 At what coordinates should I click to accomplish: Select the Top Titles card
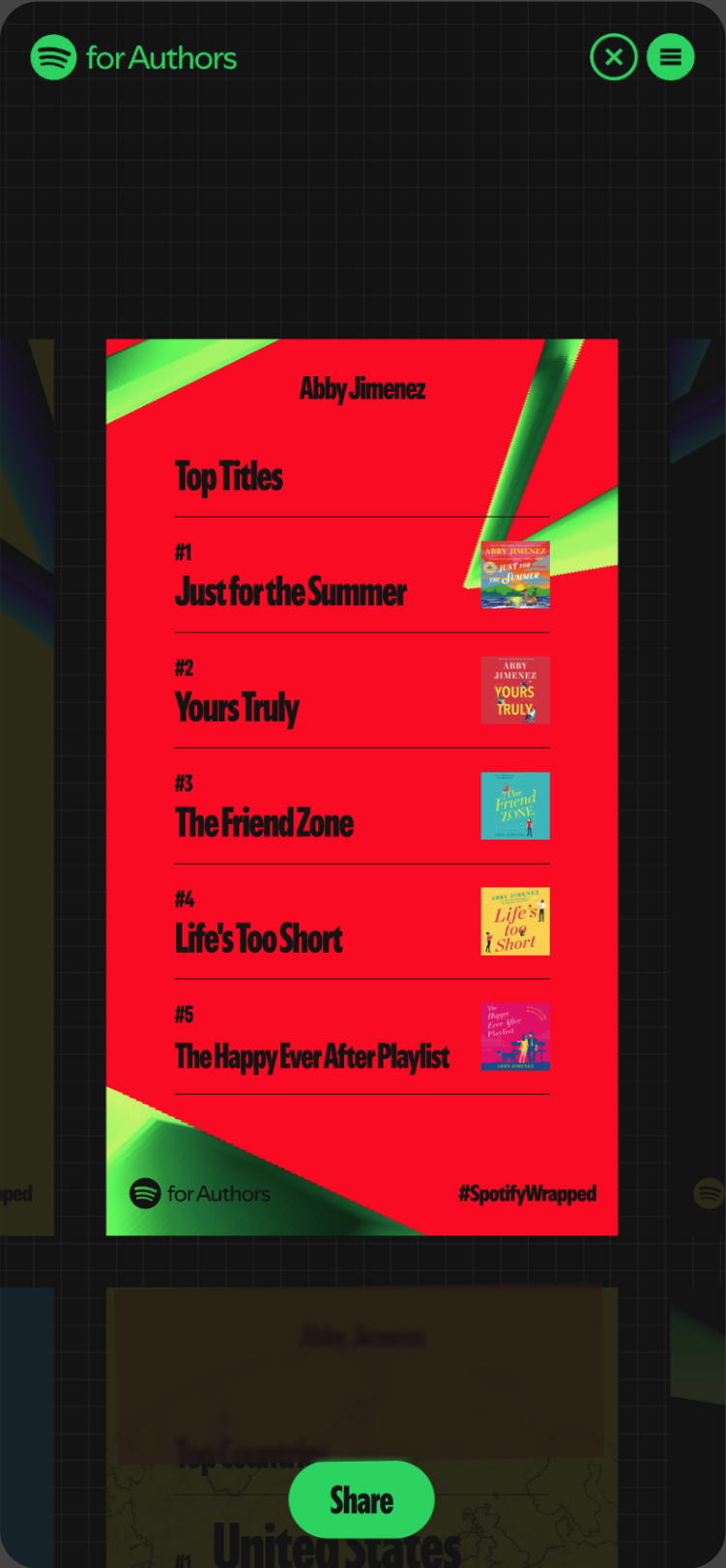pyautogui.click(x=362, y=786)
